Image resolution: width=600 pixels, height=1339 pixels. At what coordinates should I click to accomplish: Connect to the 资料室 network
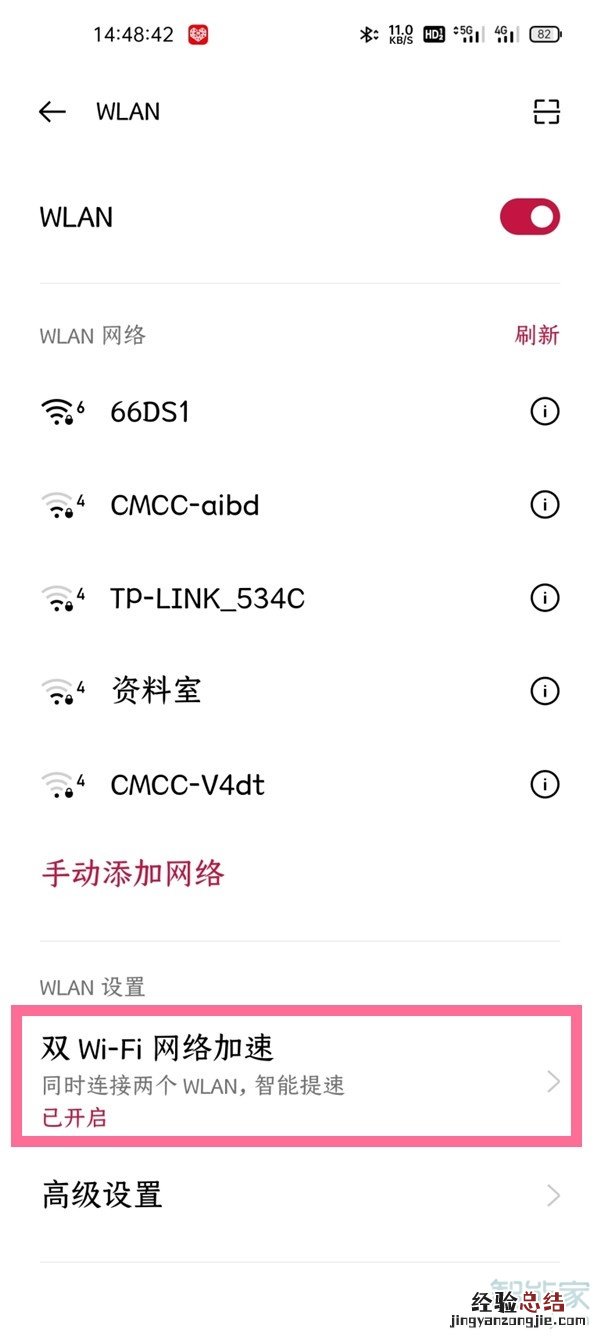pos(156,690)
